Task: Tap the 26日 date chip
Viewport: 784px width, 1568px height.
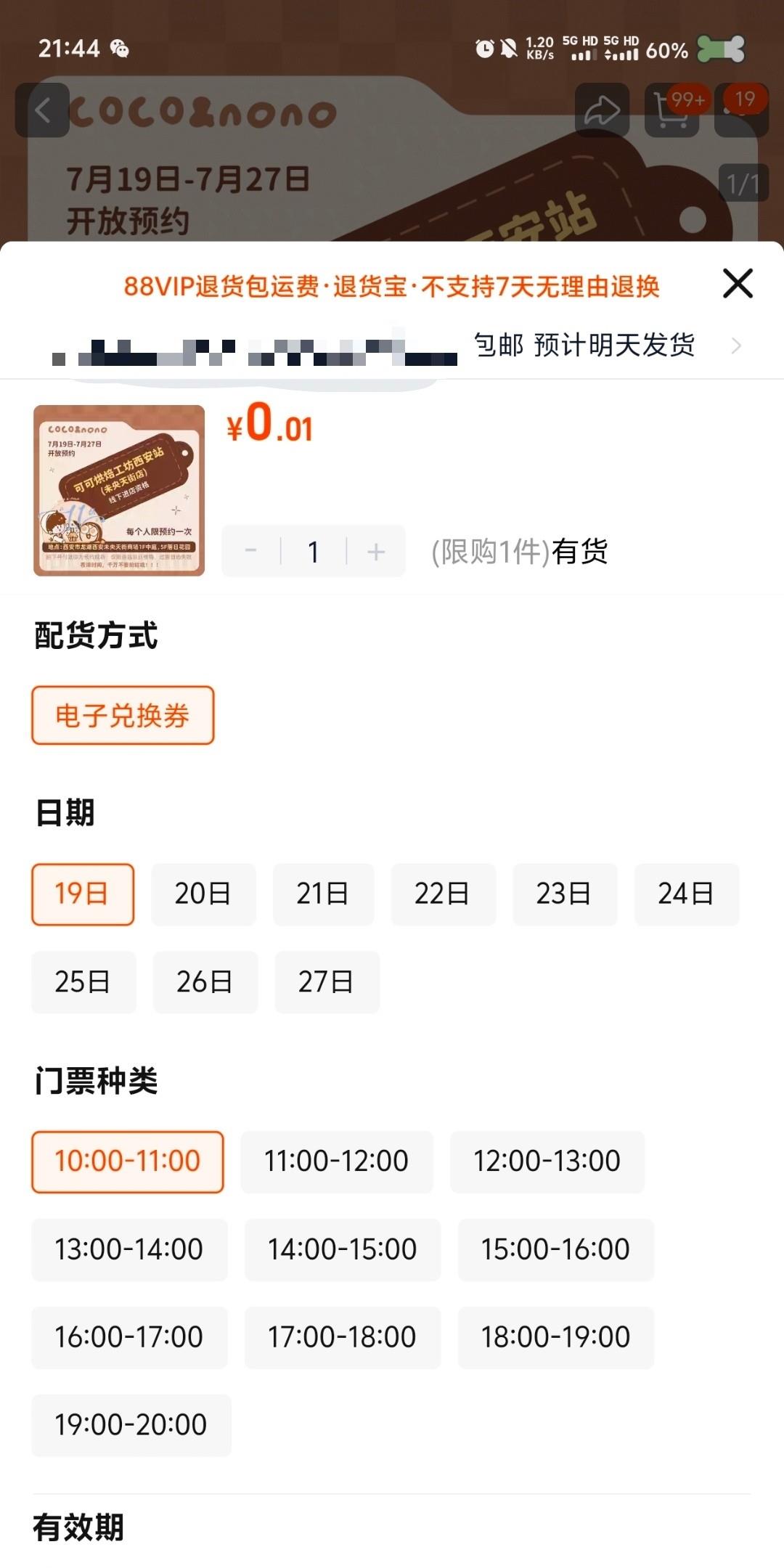Action: 205,981
